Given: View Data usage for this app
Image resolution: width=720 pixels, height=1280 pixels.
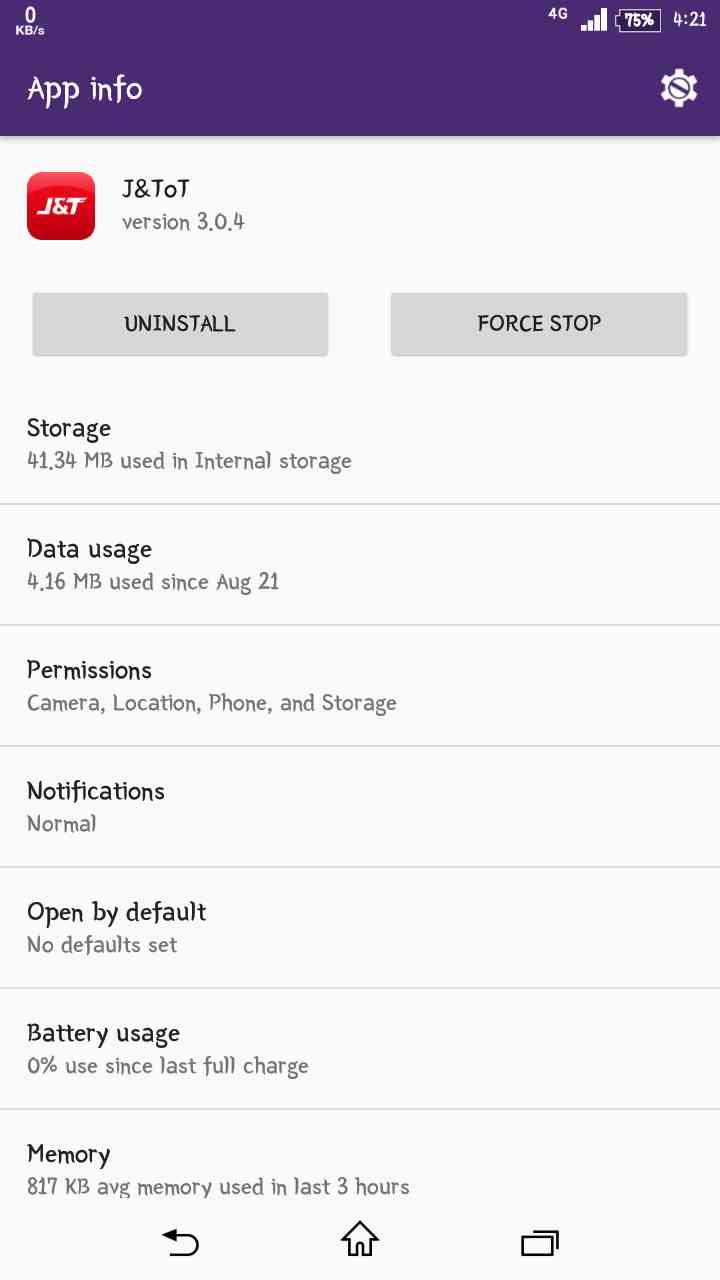Looking at the screenshot, I should click(360, 565).
